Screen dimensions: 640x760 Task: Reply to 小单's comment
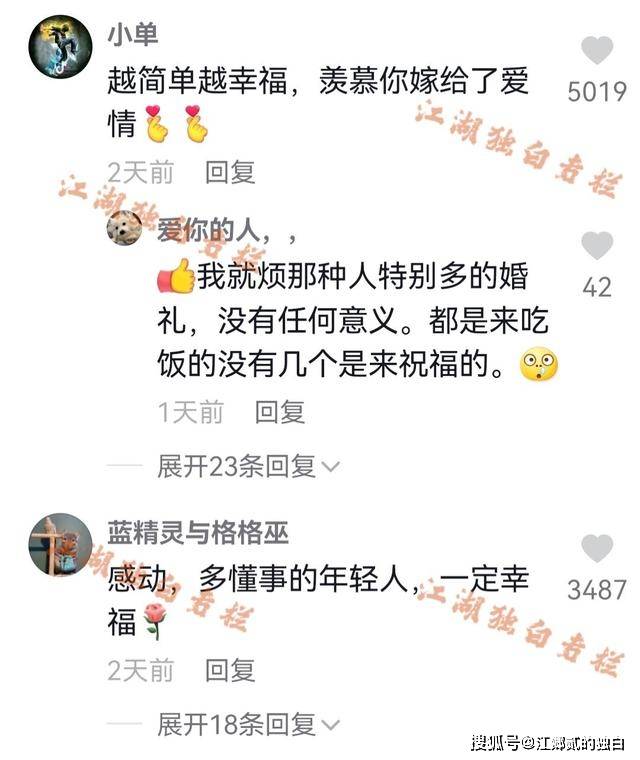coord(230,173)
